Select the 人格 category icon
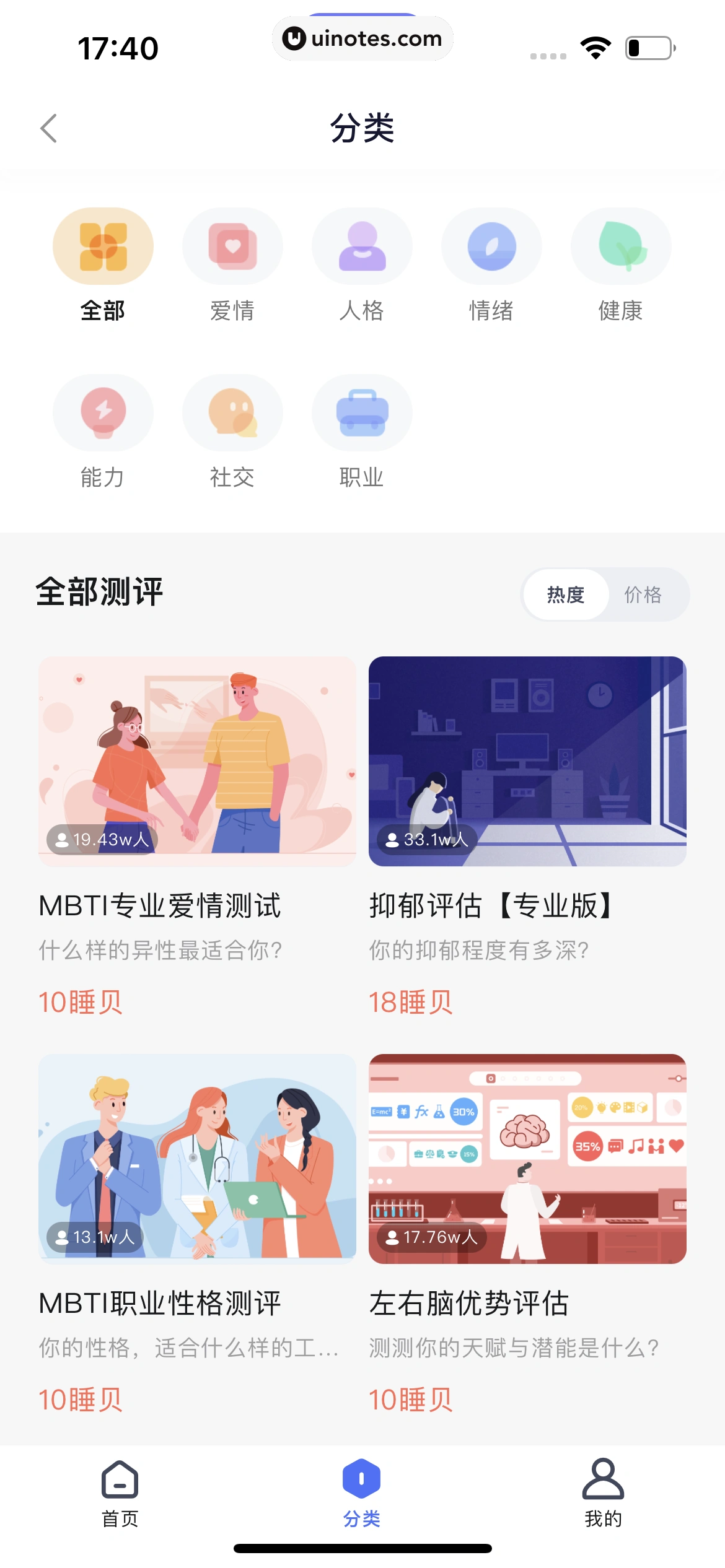725x1568 pixels. [x=362, y=245]
